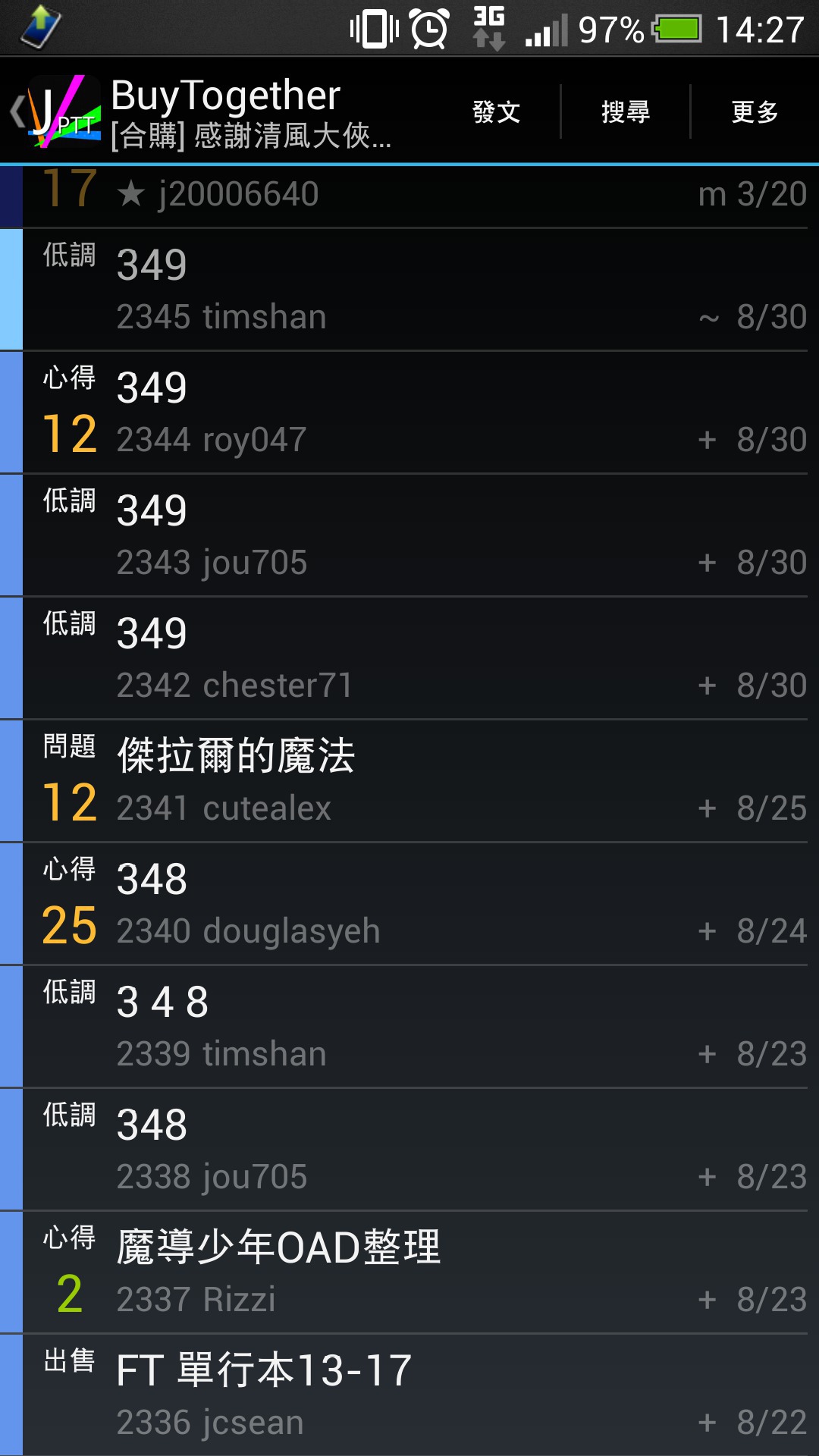Tap 發文 to write a new post
The image size is (819, 1456).
(x=496, y=111)
